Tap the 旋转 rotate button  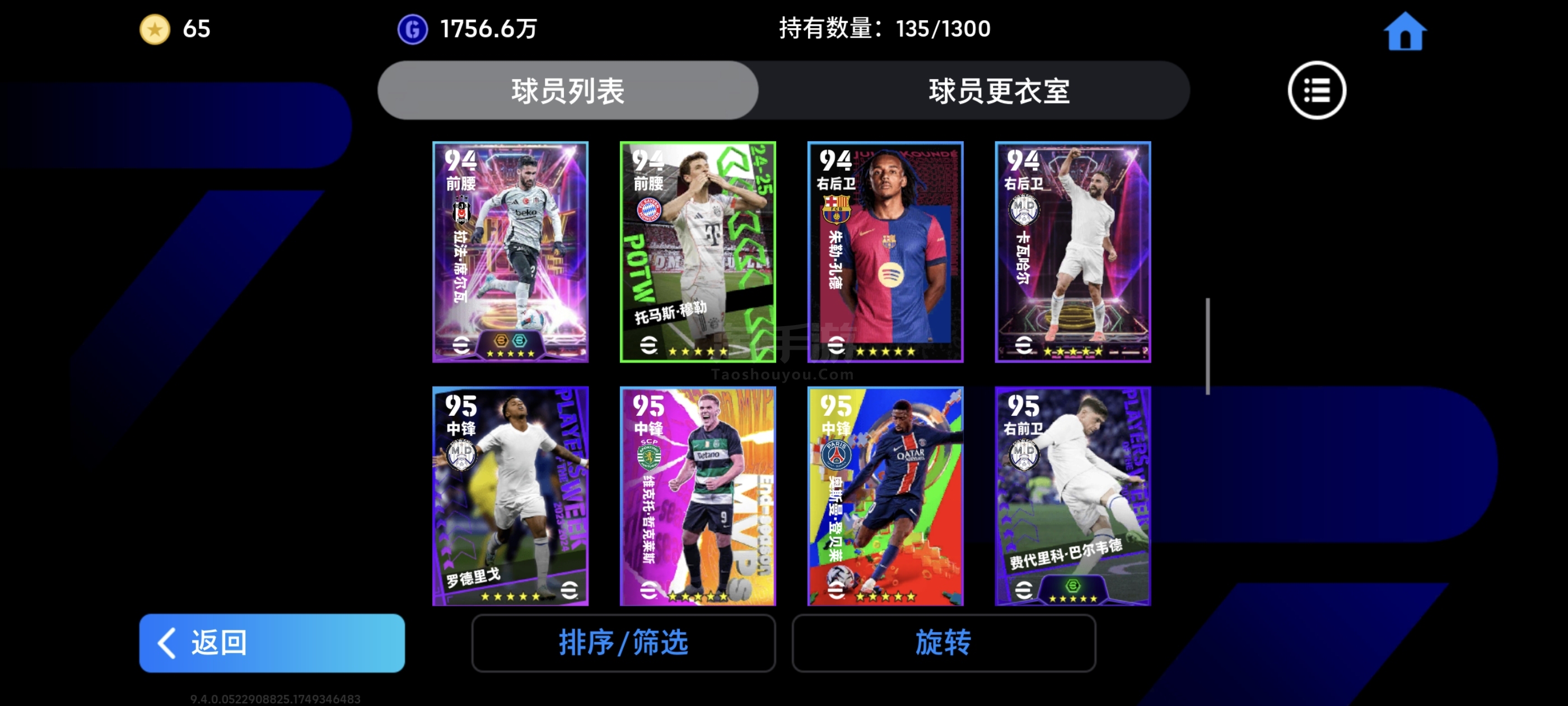point(943,643)
